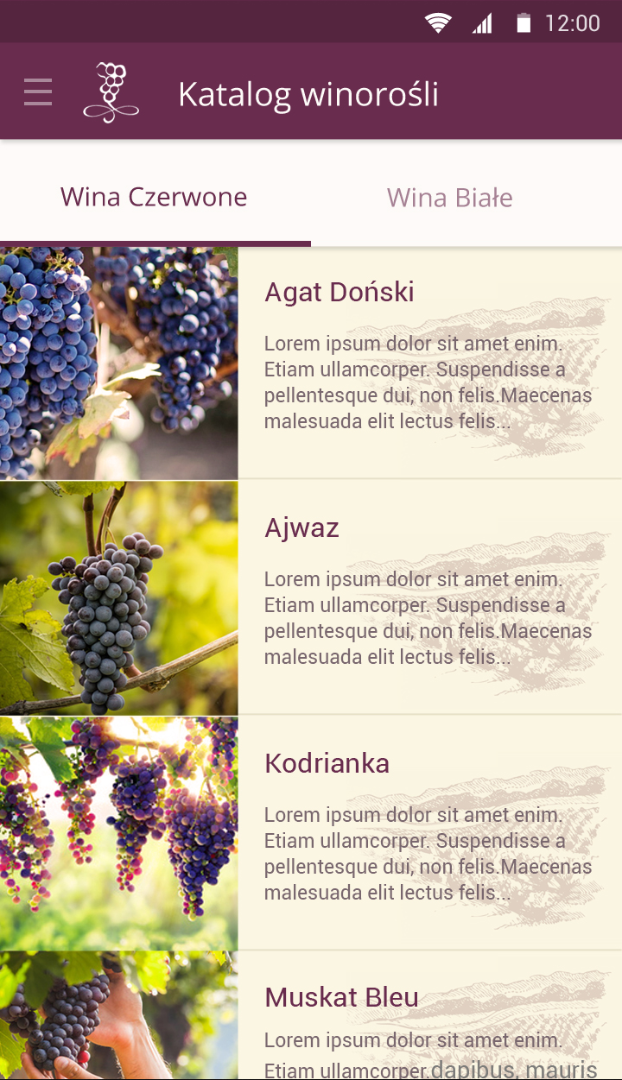Viewport: 622px width, 1080px height.
Task: View details for Ajwaz
Action: tap(301, 528)
